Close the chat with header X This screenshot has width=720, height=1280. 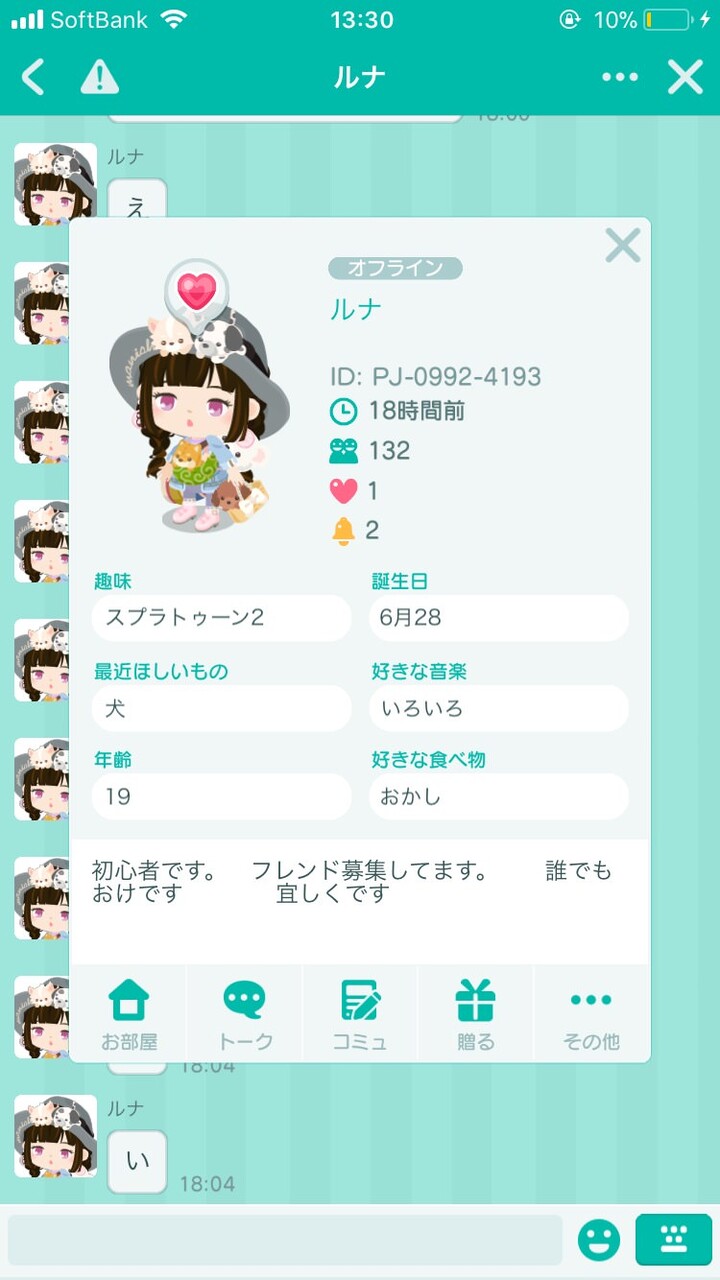click(685, 77)
